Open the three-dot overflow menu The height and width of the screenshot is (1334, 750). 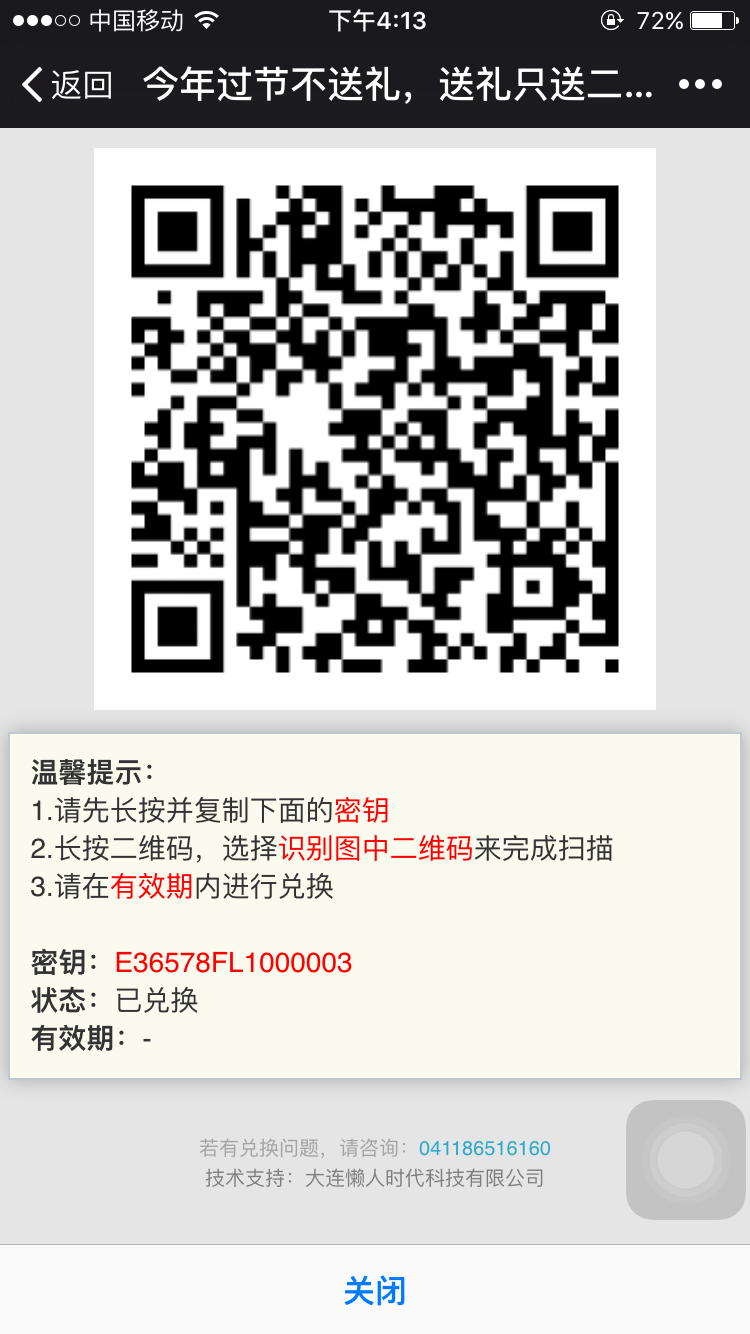click(x=700, y=85)
